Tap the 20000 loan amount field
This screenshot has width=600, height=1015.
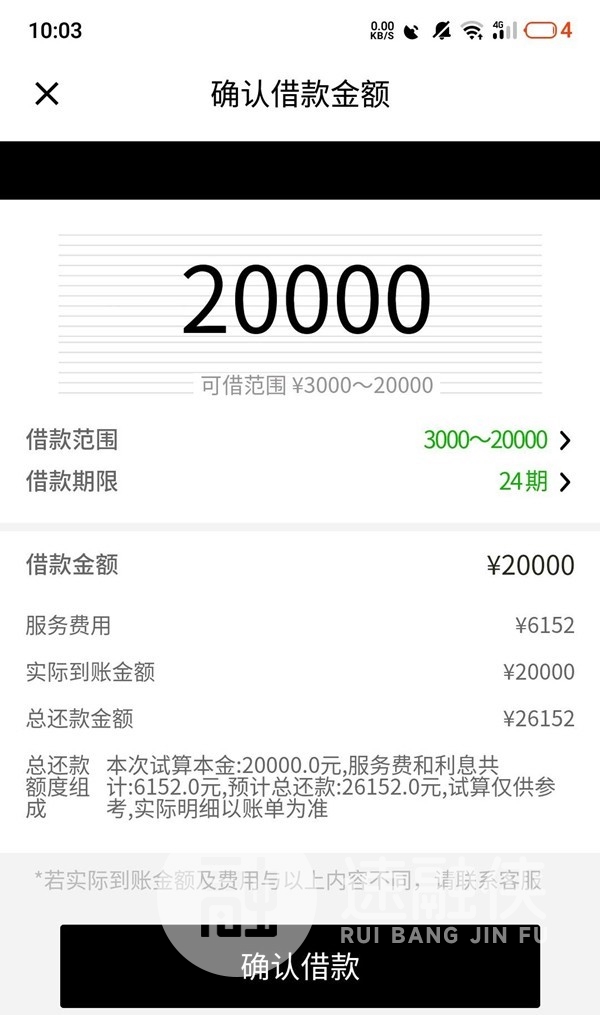[305, 299]
